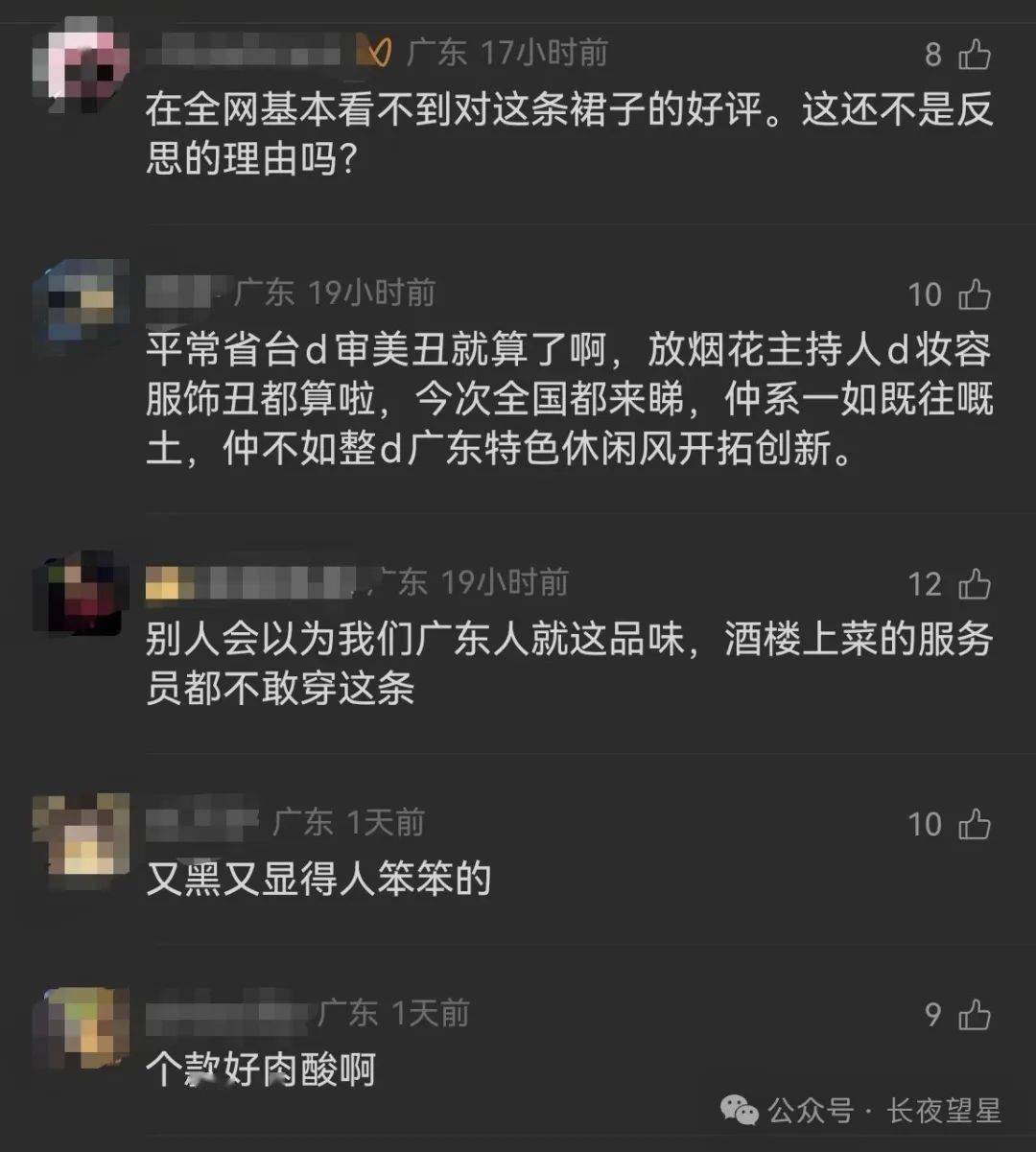The width and height of the screenshot is (1036, 1152).
Task: Like the comment starting 平常省台d审美丑
Action: click(x=975, y=294)
